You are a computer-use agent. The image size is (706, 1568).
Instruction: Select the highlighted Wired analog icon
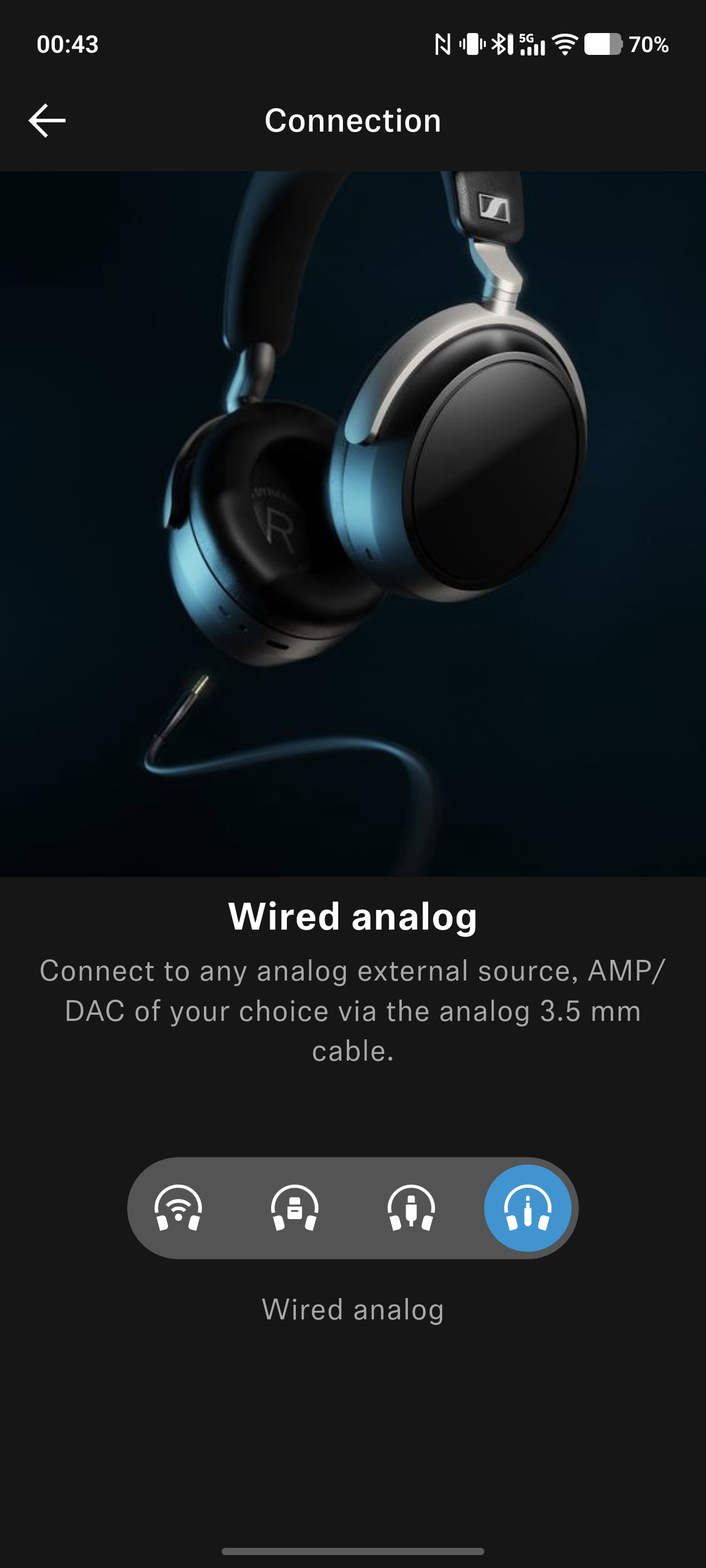pos(527,1208)
